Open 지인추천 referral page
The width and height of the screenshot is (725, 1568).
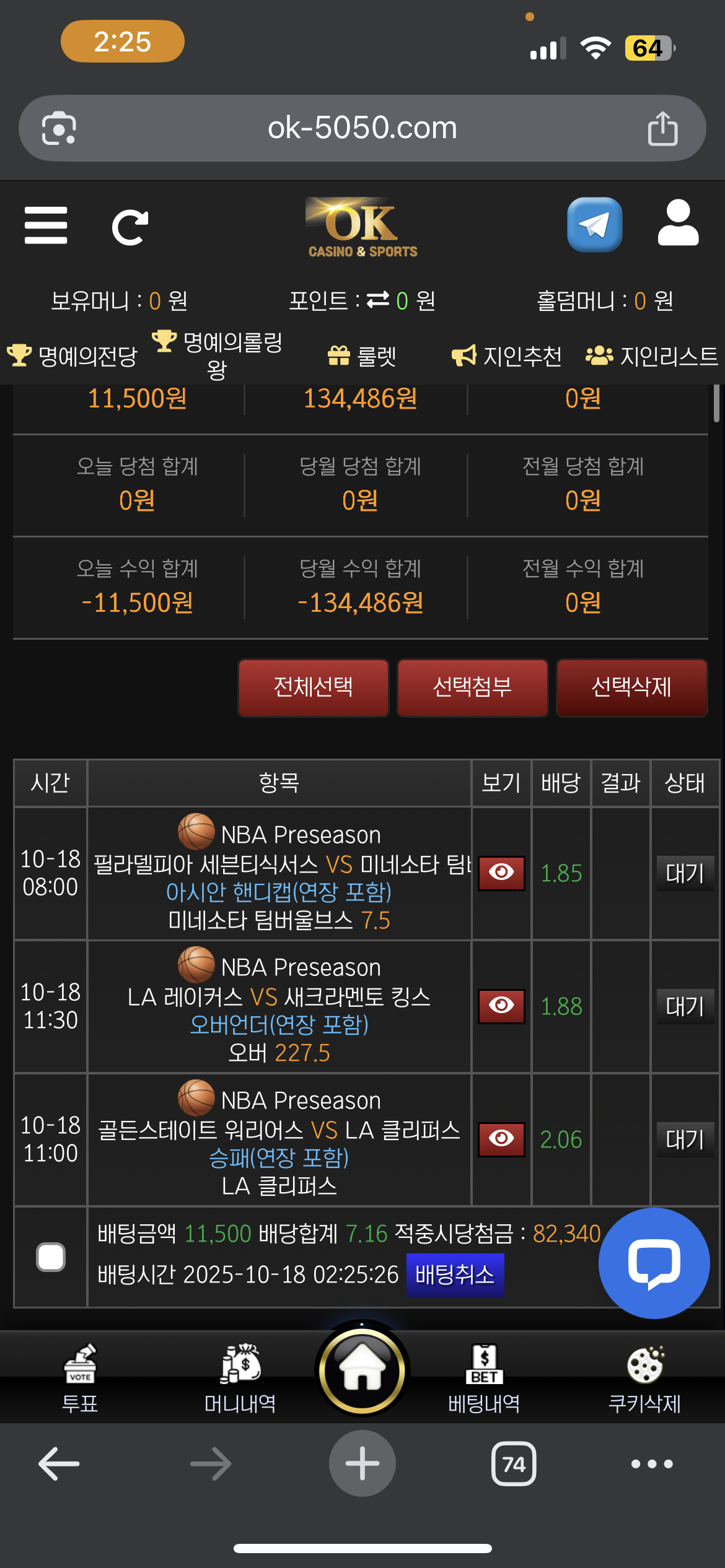click(507, 356)
